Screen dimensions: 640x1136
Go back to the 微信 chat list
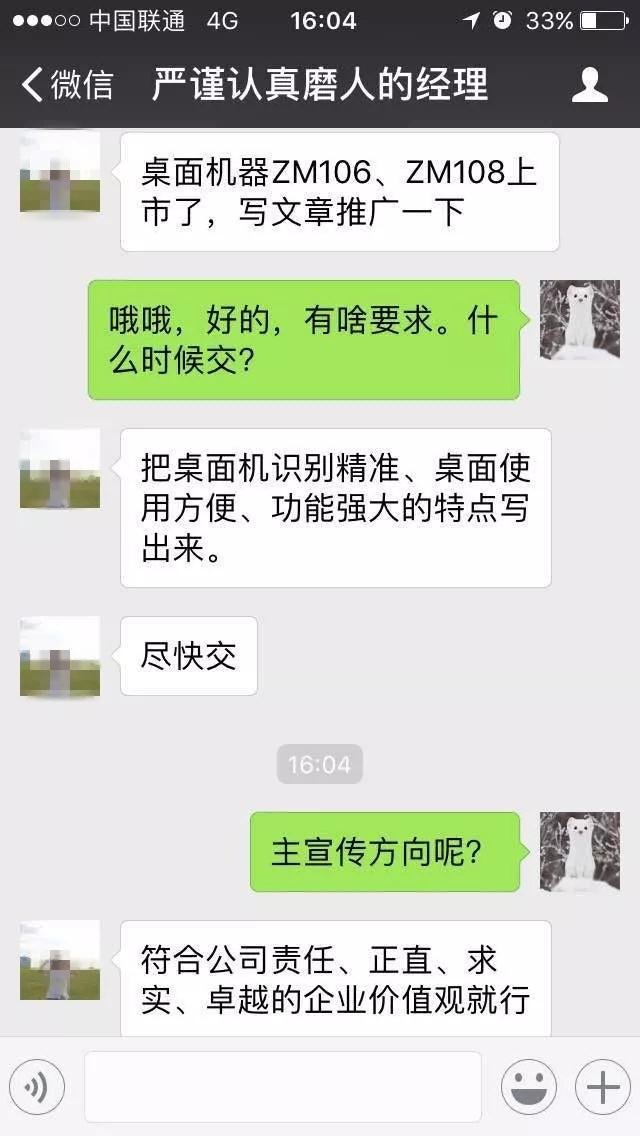point(66,85)
